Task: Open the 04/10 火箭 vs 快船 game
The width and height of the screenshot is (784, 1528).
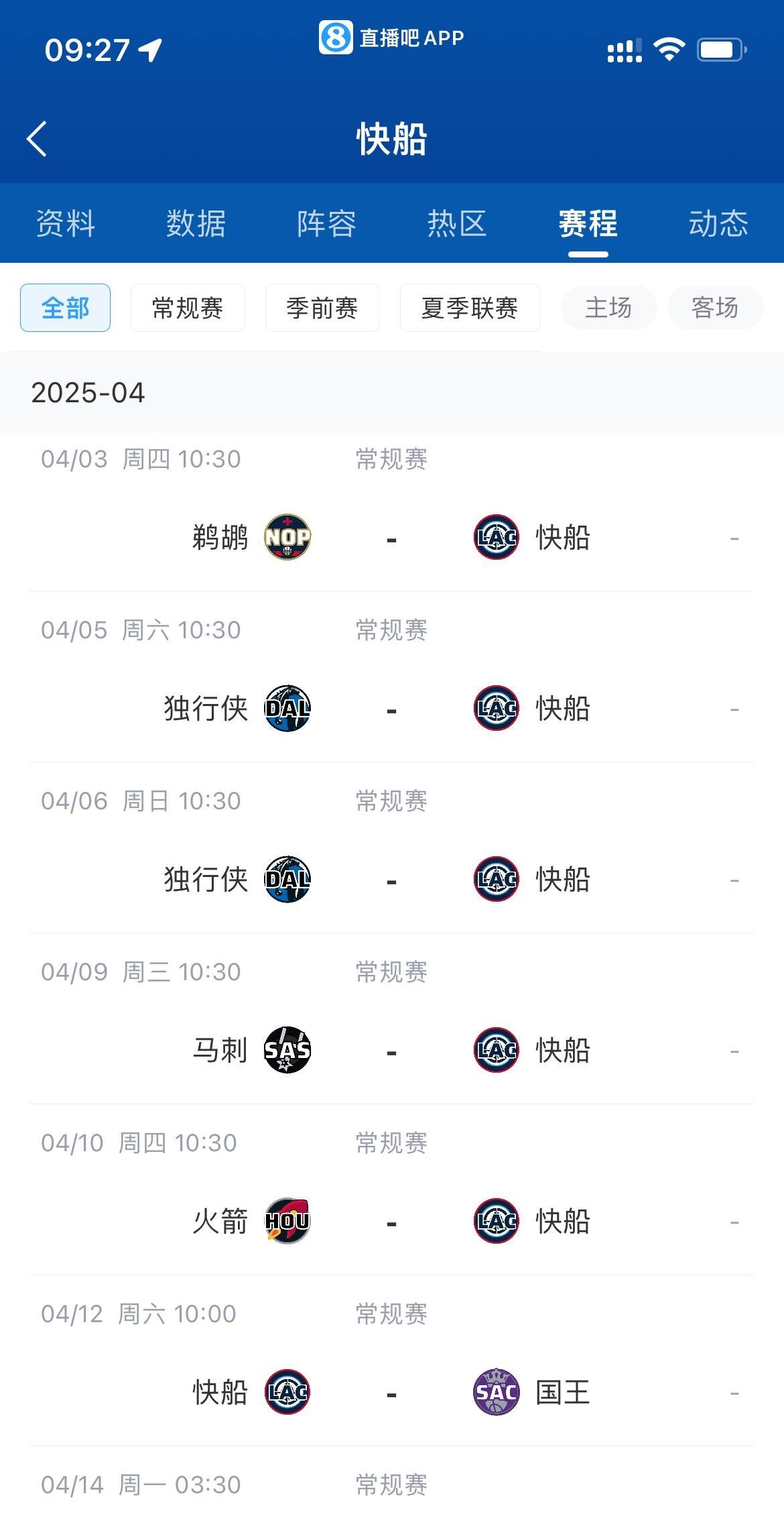Action: coord(392,1190)
